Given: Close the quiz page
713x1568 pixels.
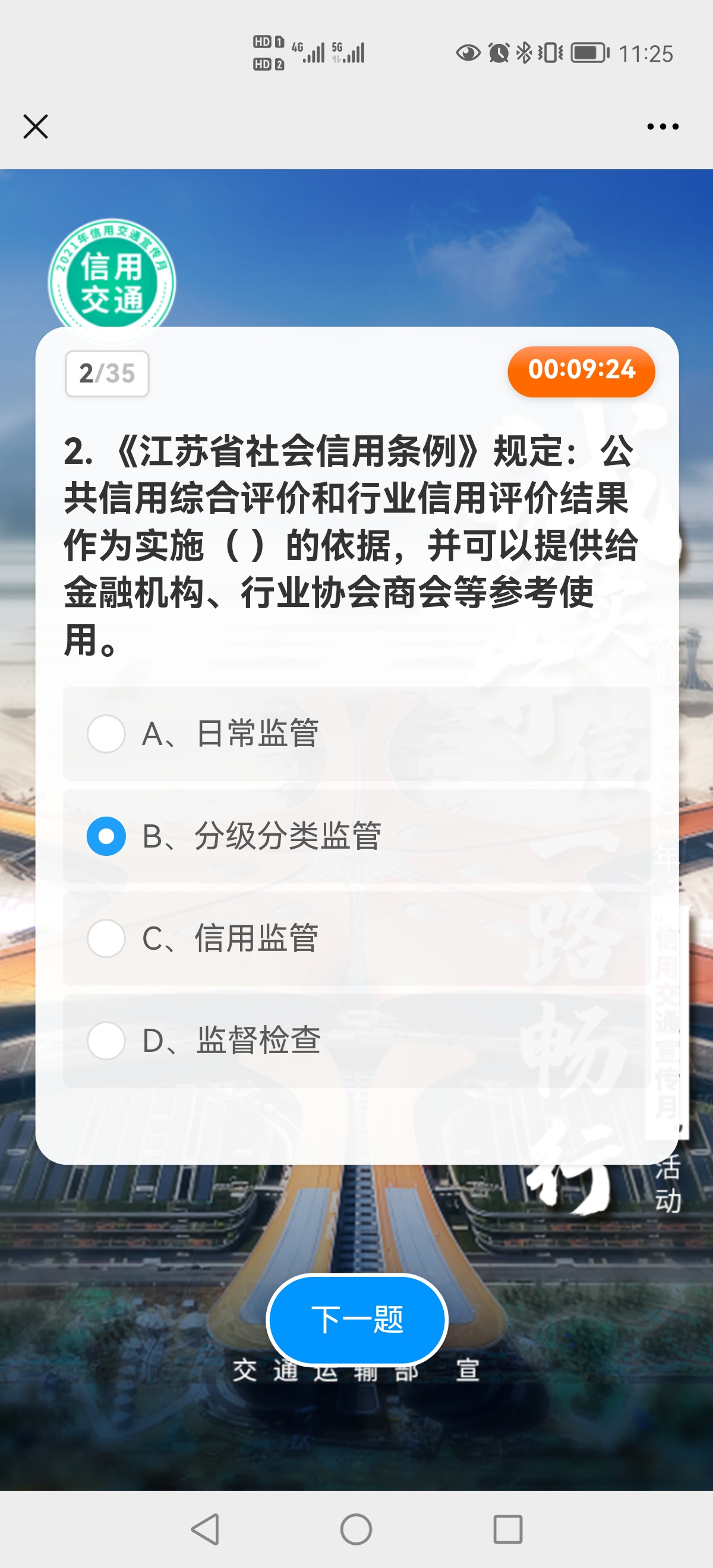Looking at the screenshot, I should [35, 127].
